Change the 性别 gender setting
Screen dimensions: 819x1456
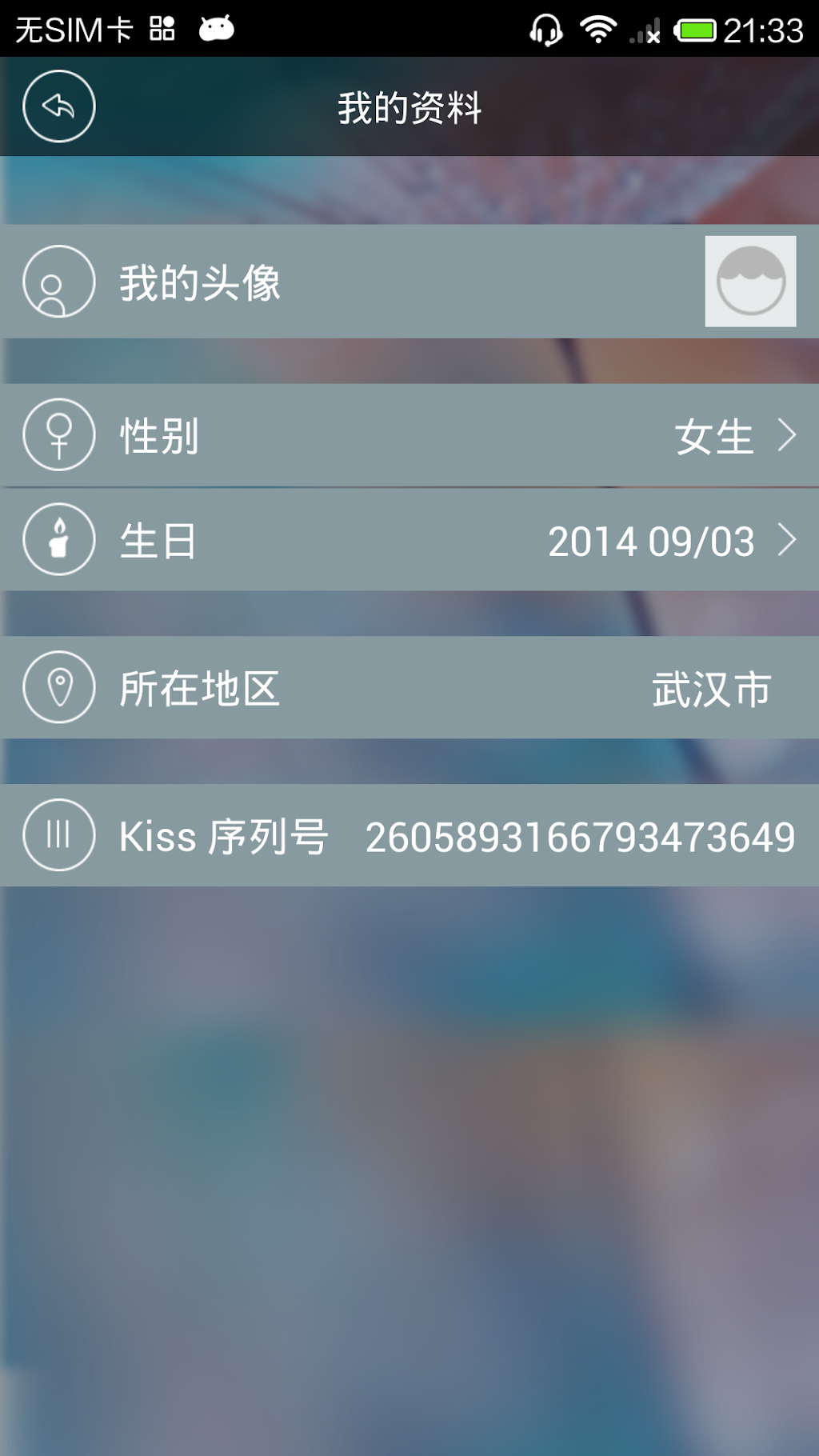pos(409,435)
